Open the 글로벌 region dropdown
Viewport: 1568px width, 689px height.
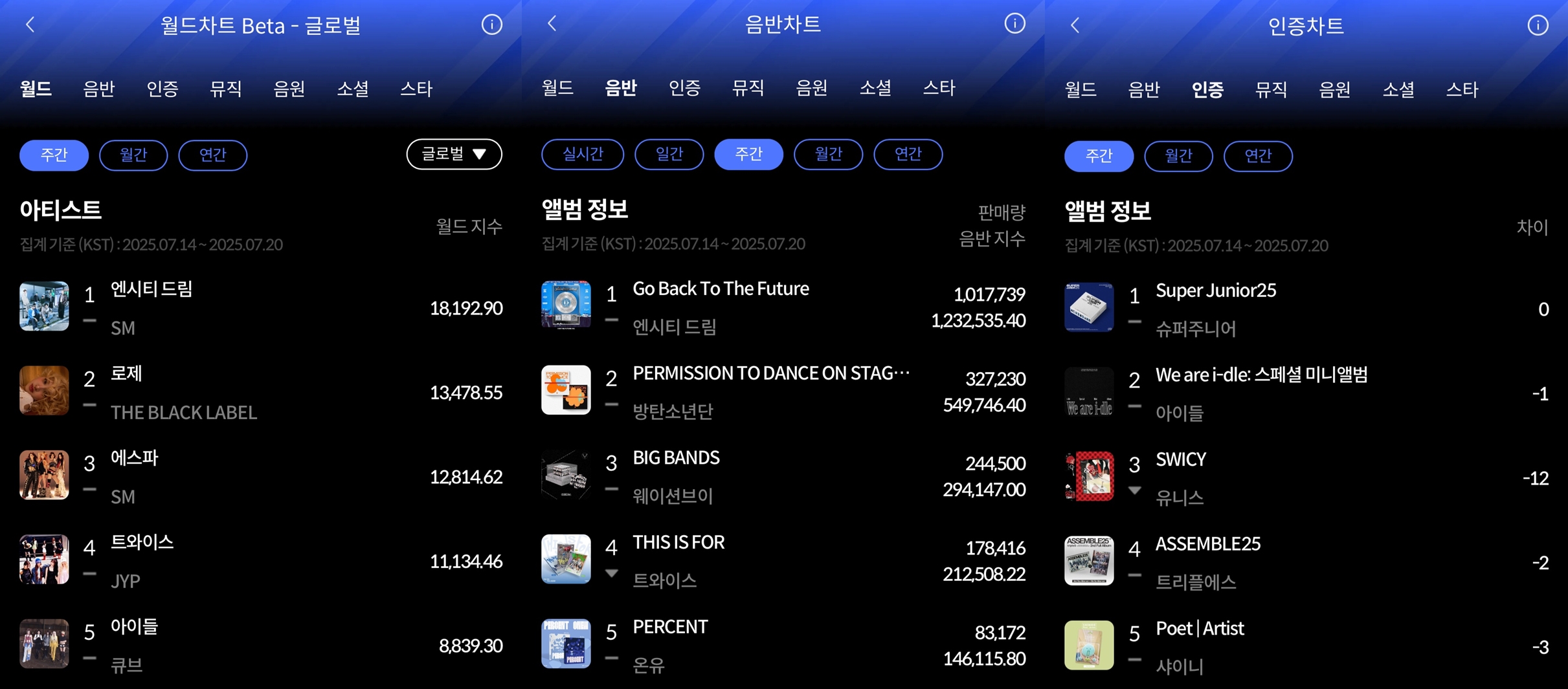[x=454, y=154]
